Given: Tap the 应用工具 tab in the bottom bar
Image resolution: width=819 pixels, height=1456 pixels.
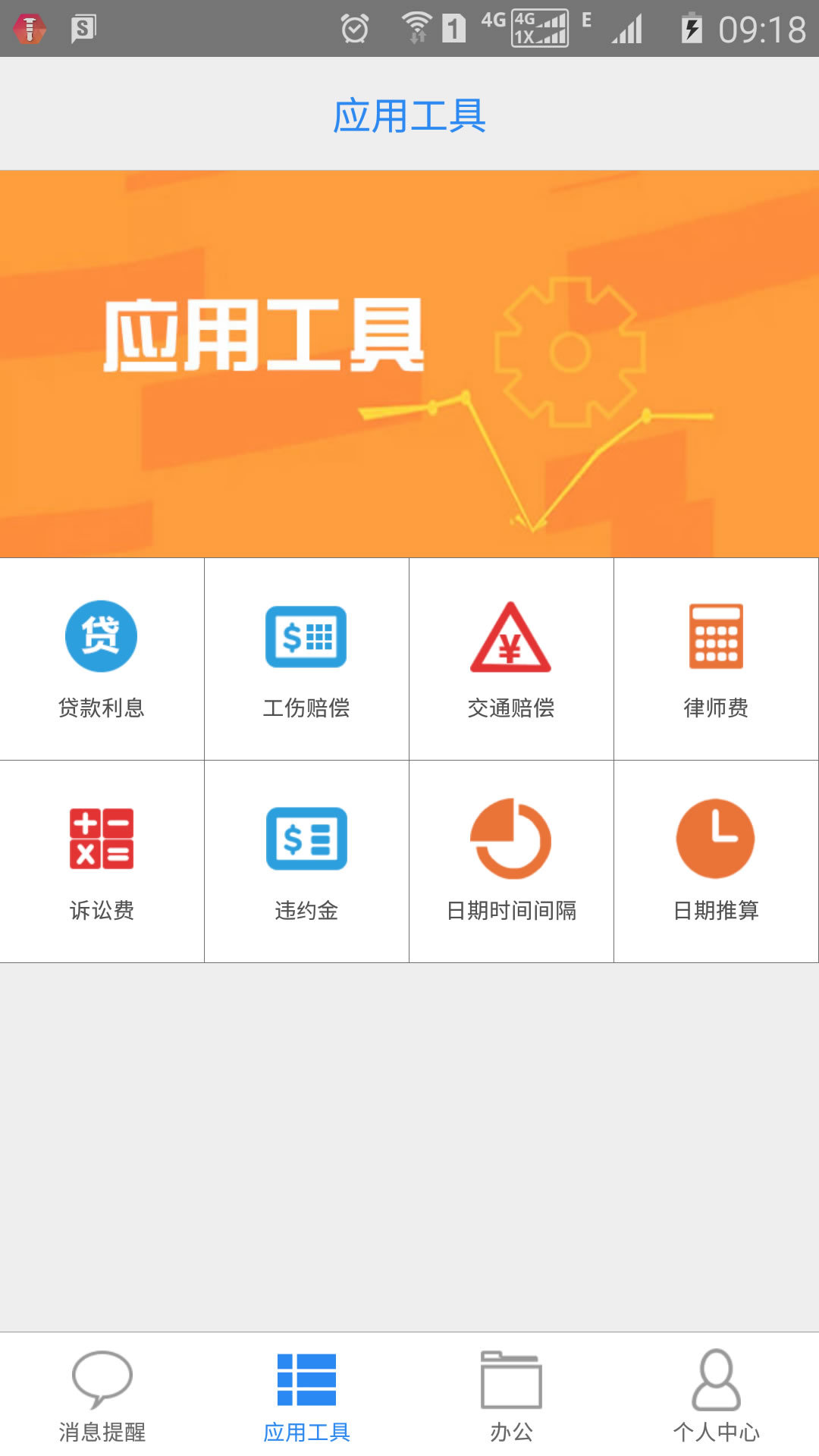Looking at the screenshot, I should [306, 1395].
